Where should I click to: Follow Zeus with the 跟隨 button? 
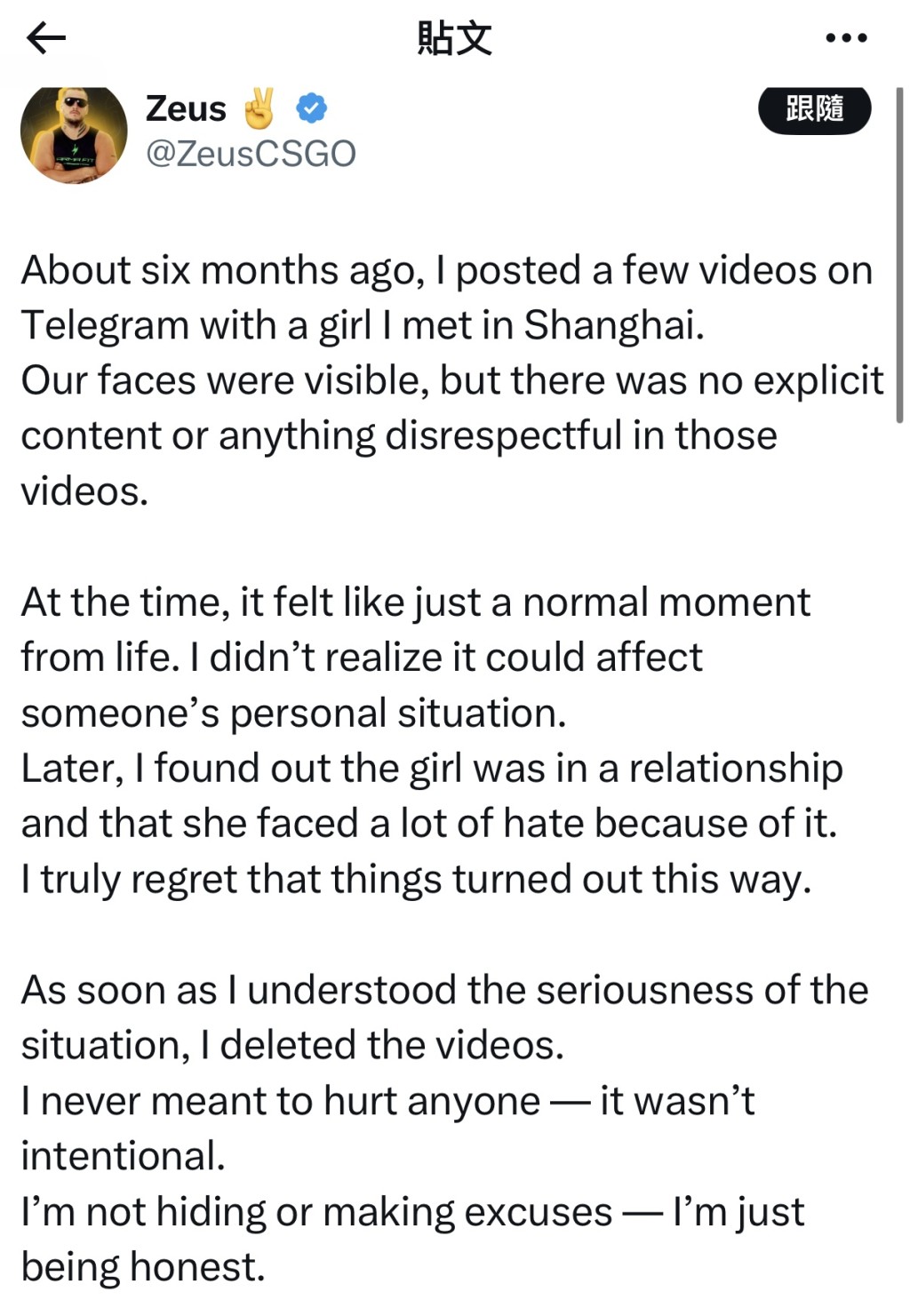coord(814,110)
